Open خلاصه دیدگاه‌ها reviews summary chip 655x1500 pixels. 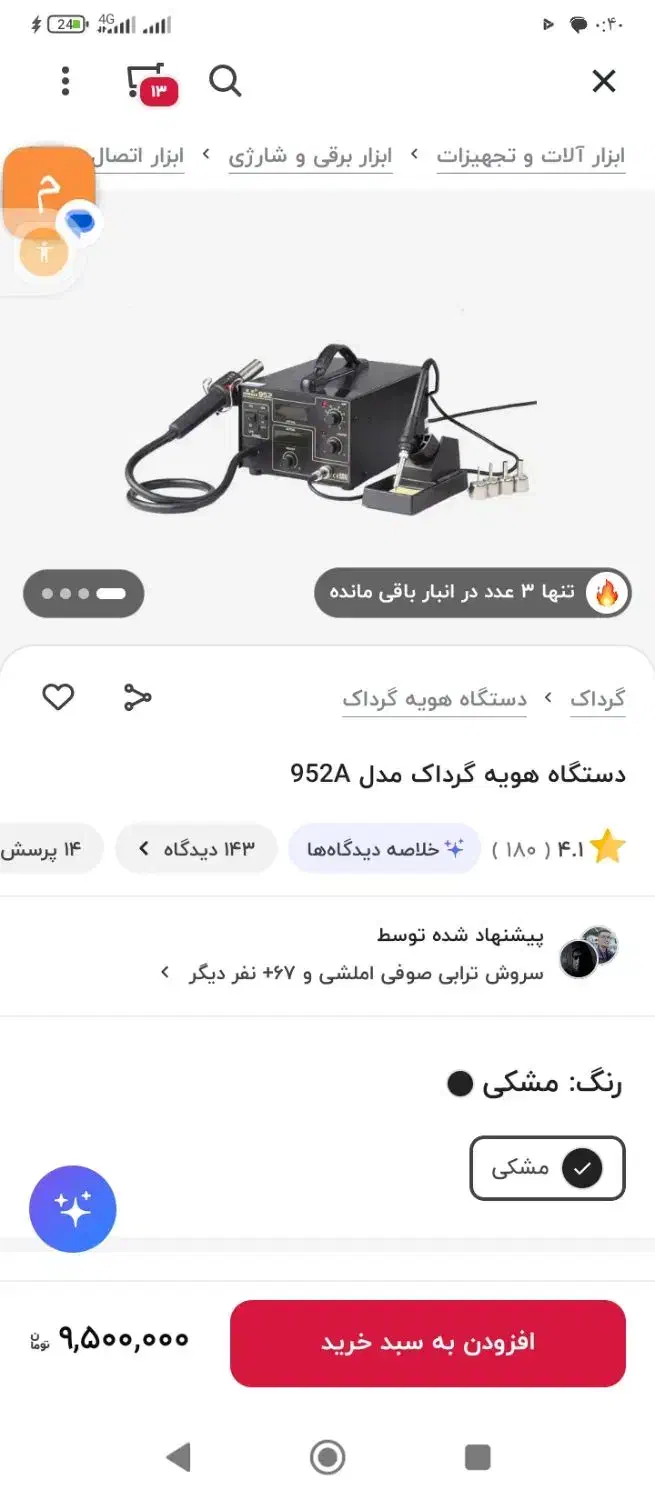click(x=385, y=849)
